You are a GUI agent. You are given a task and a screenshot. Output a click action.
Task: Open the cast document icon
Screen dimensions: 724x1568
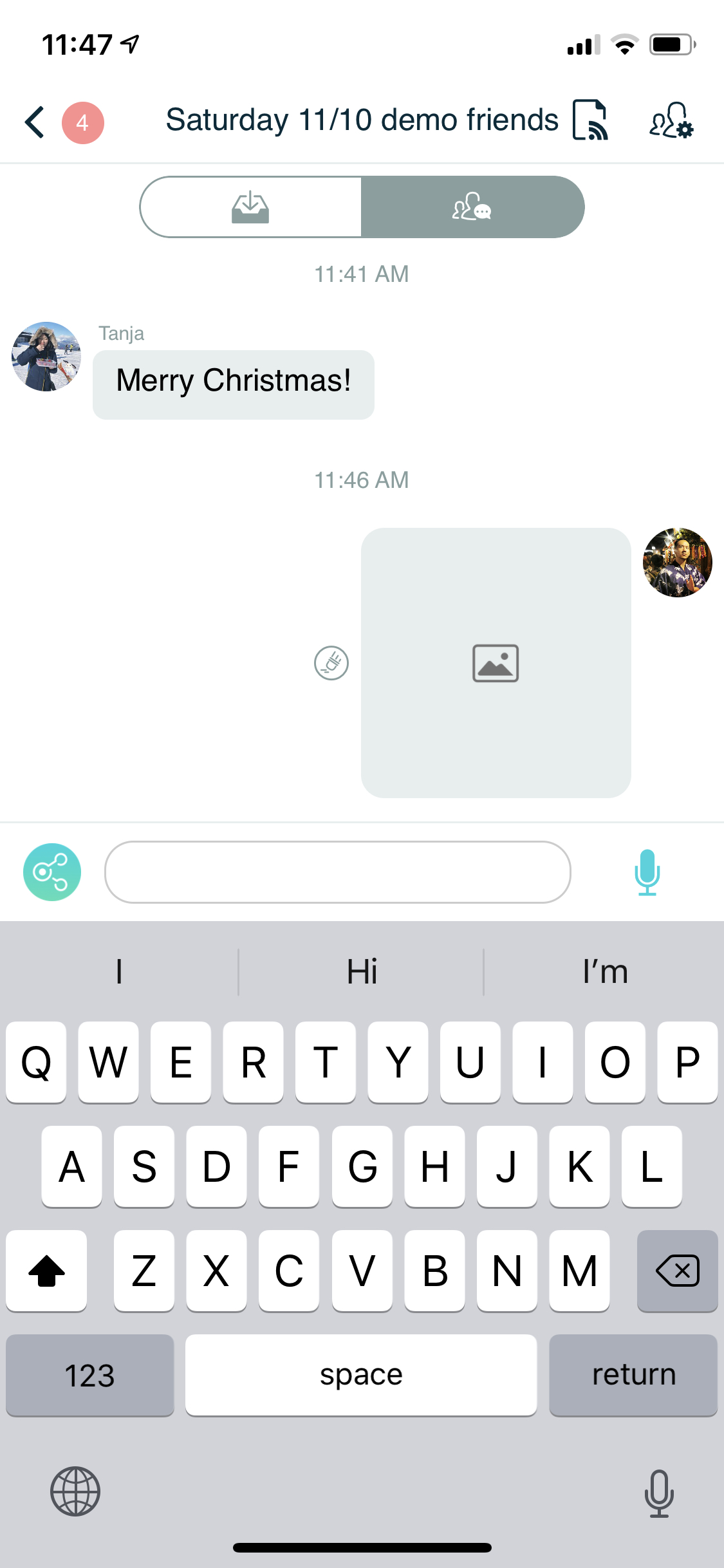point(589,120)
